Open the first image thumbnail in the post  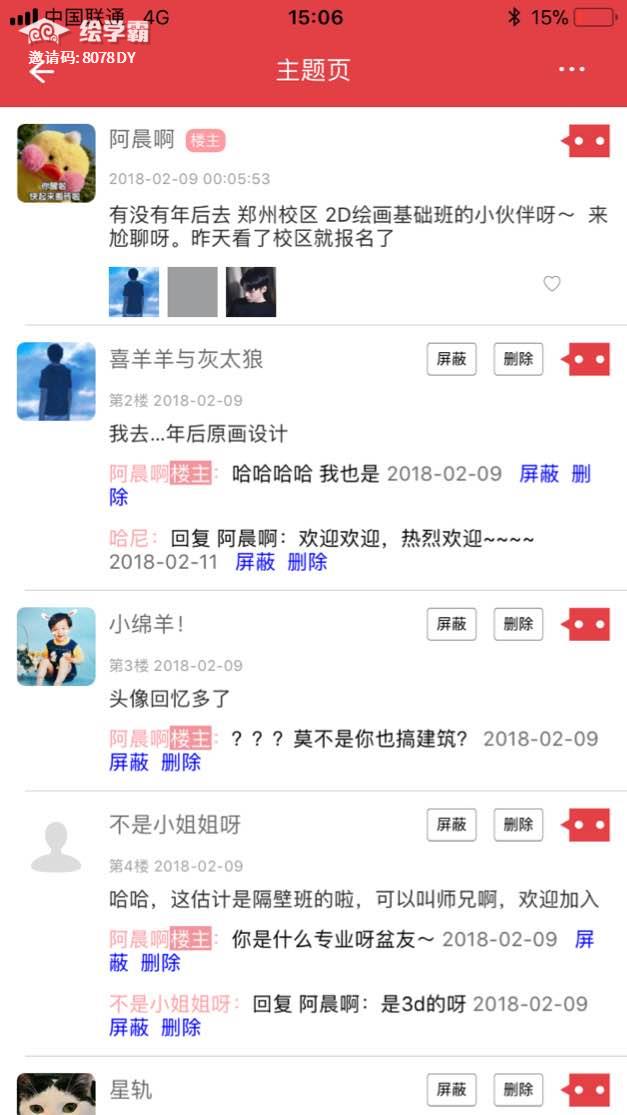pyautogui.click(x=134, y=292)
